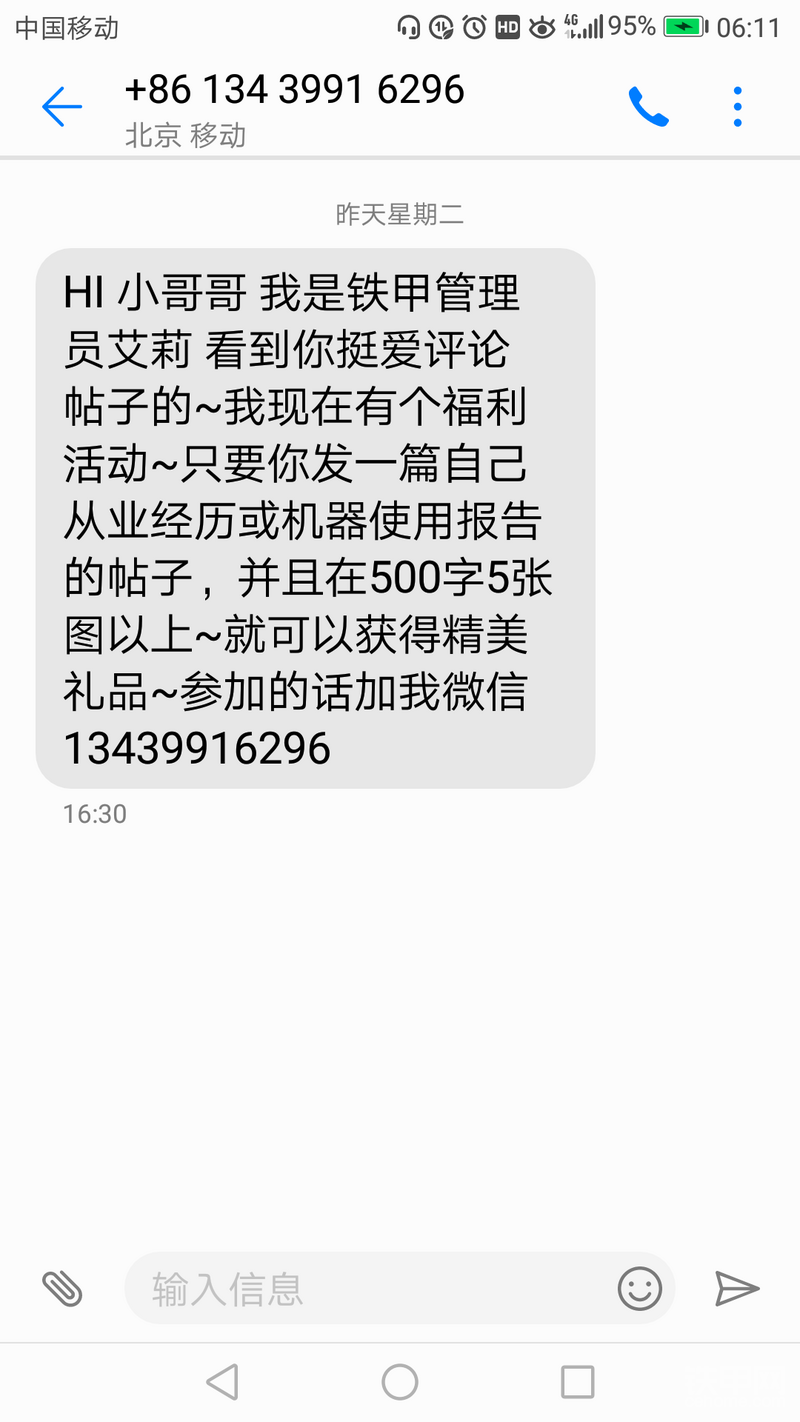This screenshot has height=1422, width=800.
Task: Send the message
Action: (x=737, y=1289)
